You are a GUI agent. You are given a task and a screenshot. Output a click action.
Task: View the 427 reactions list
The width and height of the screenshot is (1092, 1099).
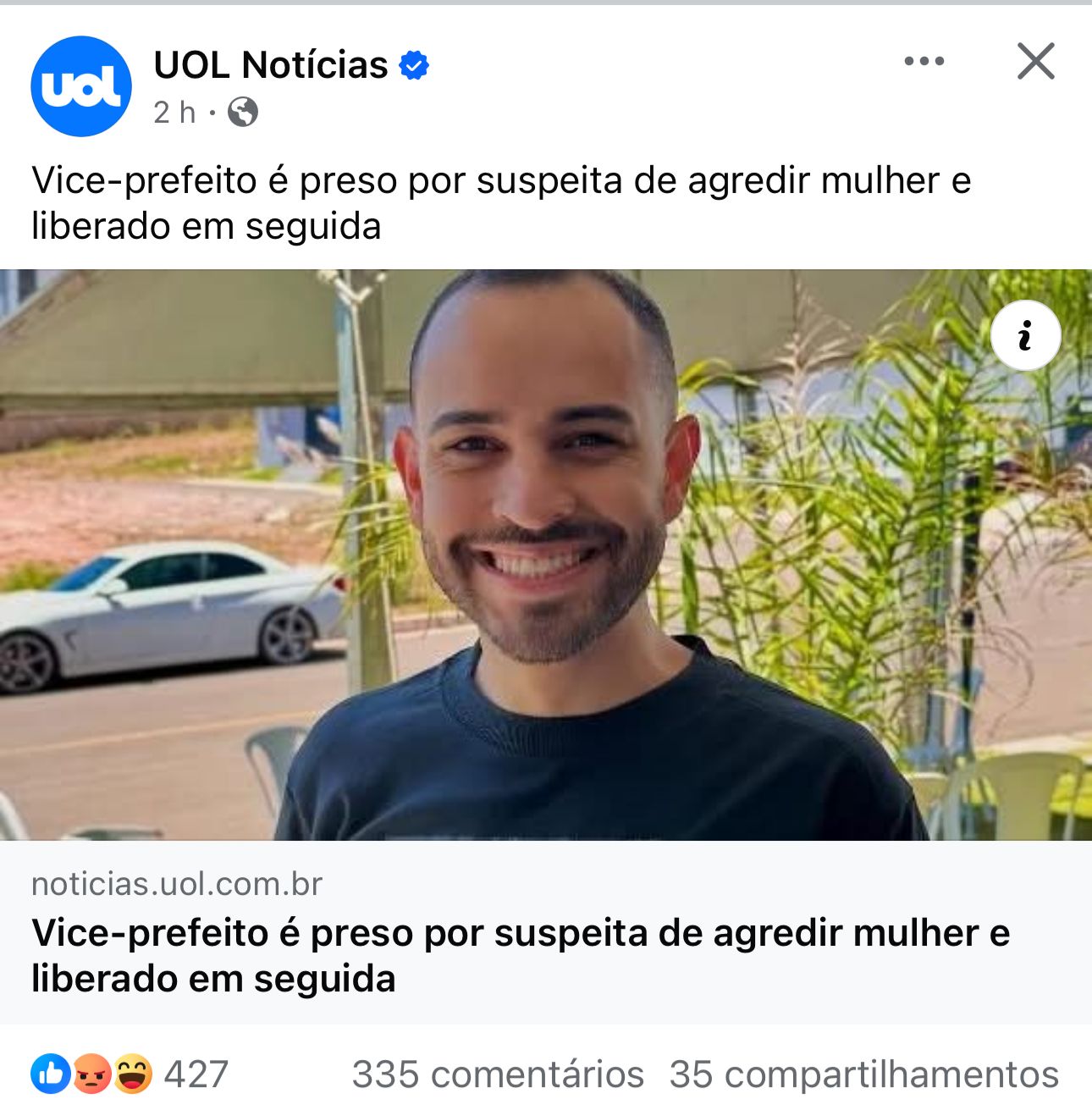pos(130,1074)
